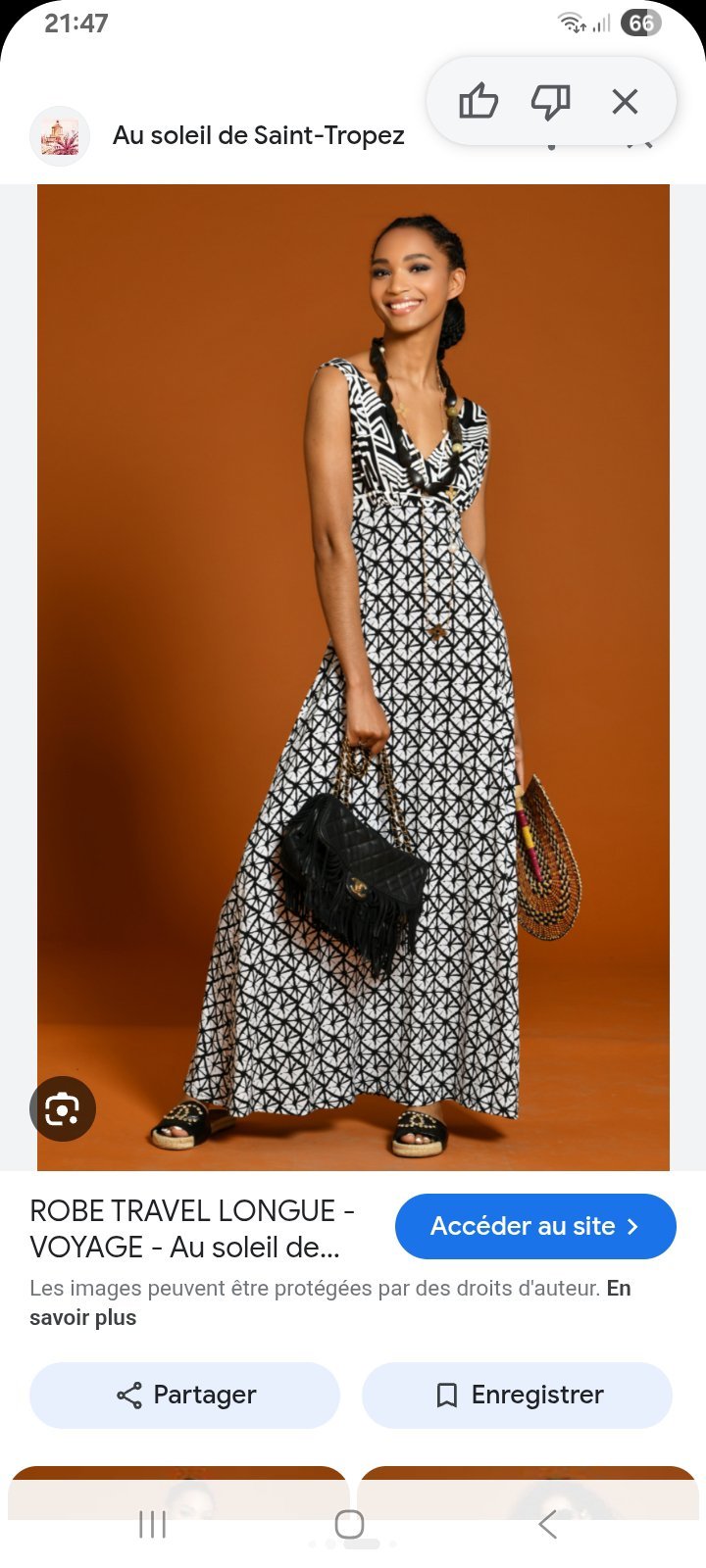Give a thumbs up on the feedback popup

click(479, 101)
